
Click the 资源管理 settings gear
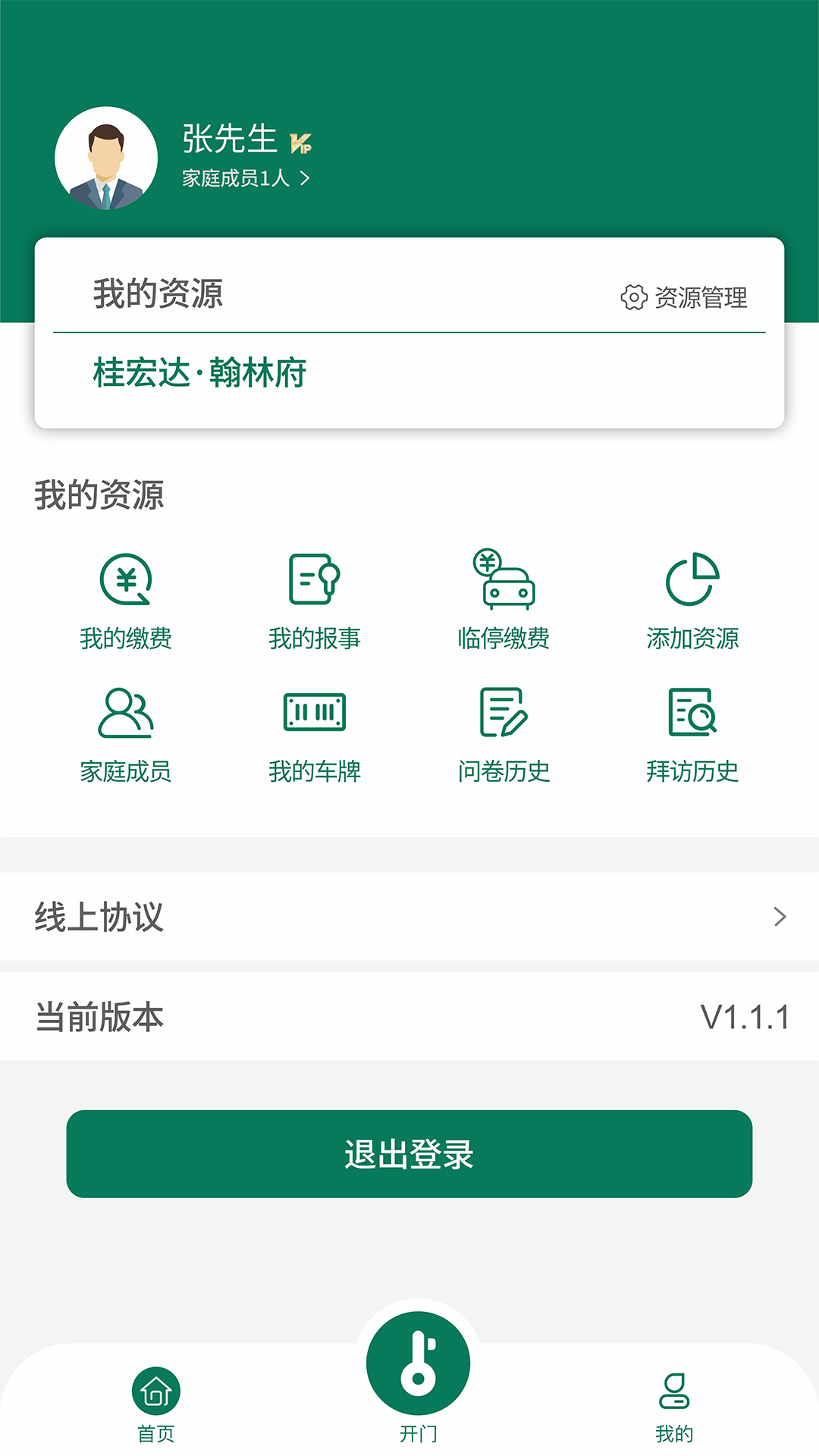click(x=632, y=297)
